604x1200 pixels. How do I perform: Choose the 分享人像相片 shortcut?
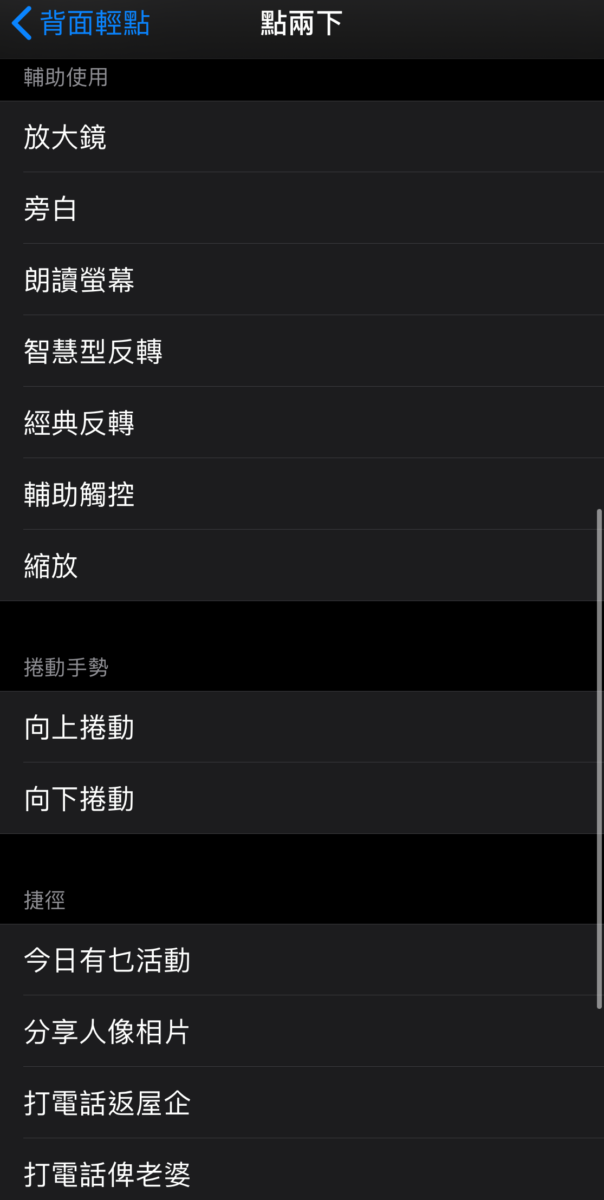pyautogui.click(x=302, y=1031)
